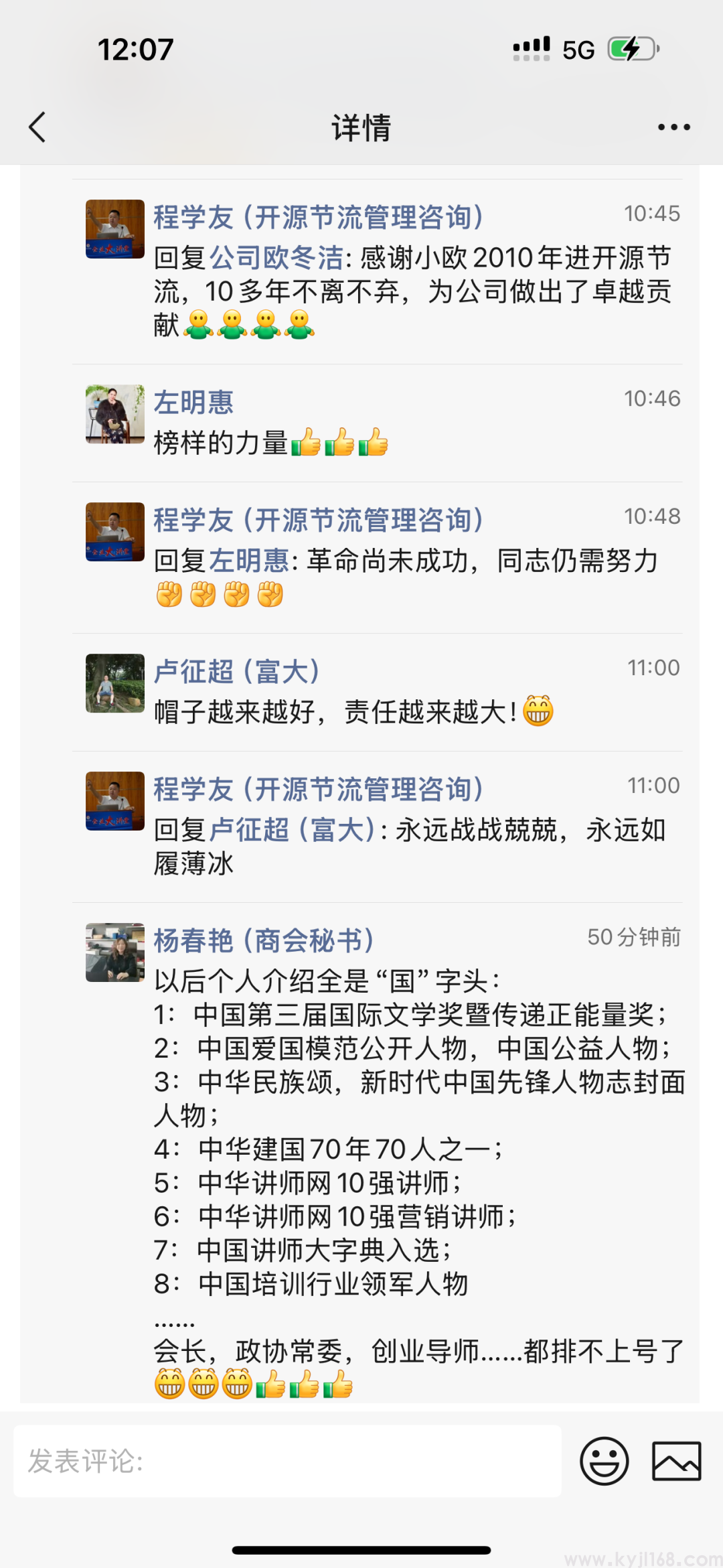Open the emoji picker beside comment box

(x=604, y=1461)
